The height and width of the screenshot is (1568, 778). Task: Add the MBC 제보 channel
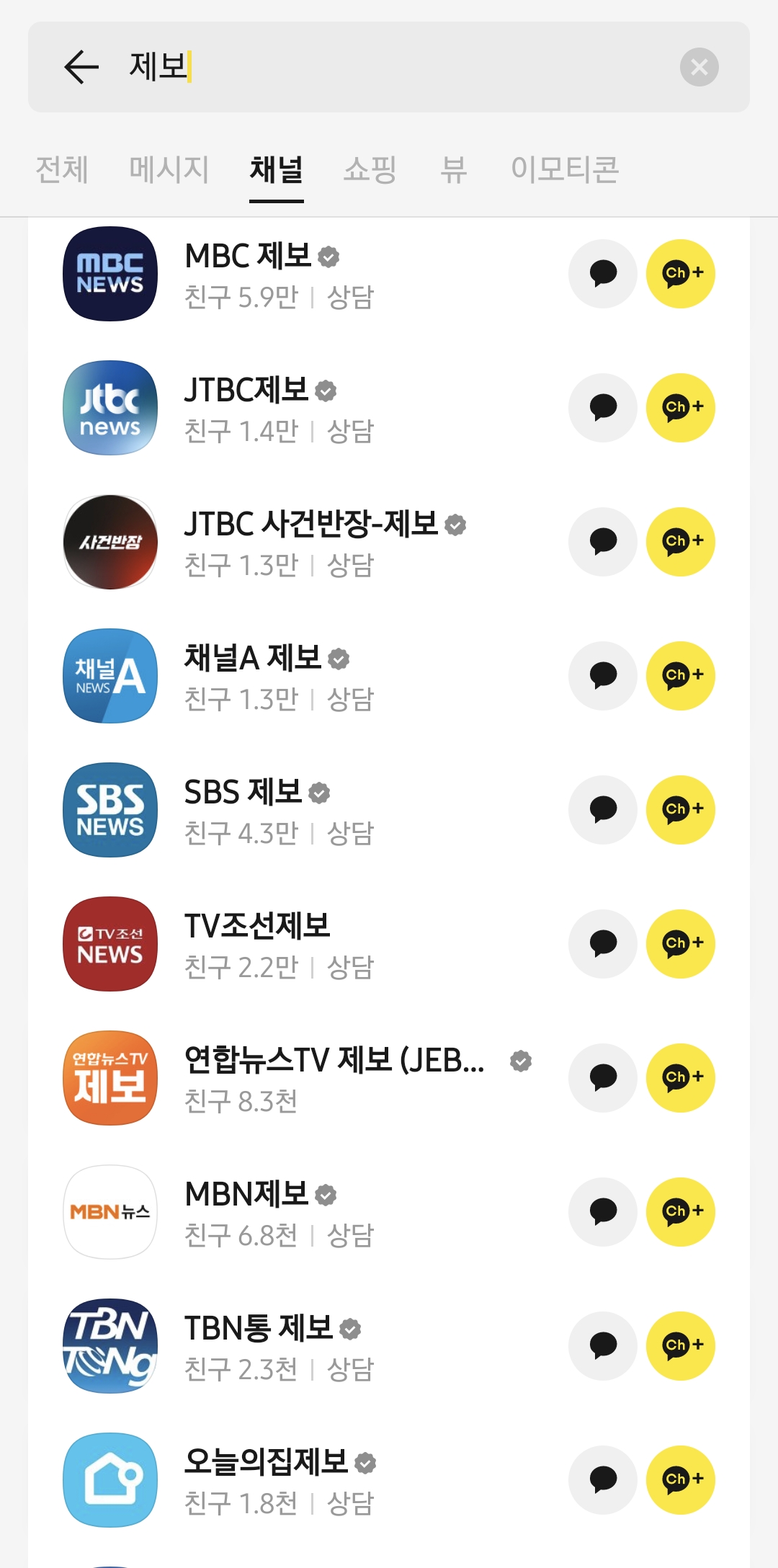pyautogui.click(x=680, y=274)
